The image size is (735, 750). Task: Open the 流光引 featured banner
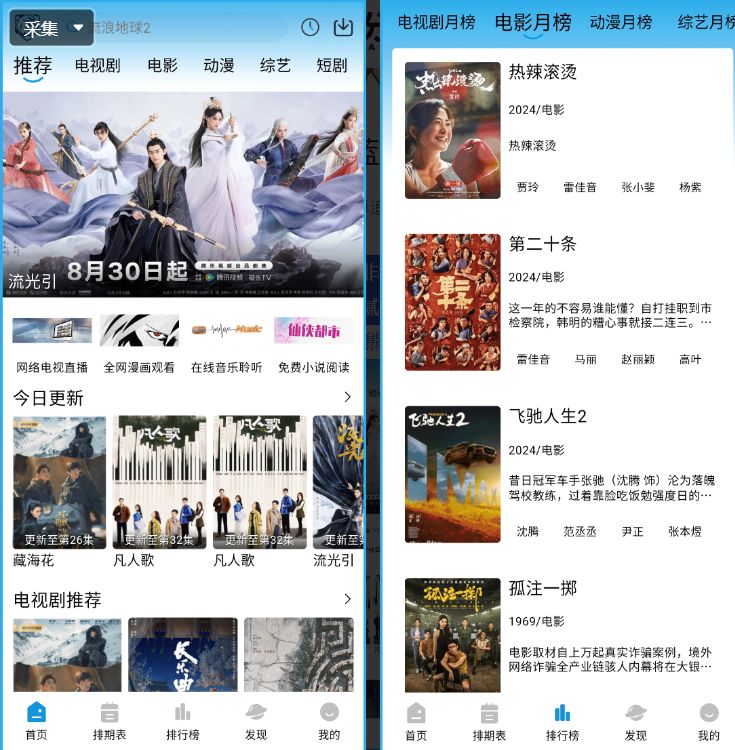pos(183,195)
